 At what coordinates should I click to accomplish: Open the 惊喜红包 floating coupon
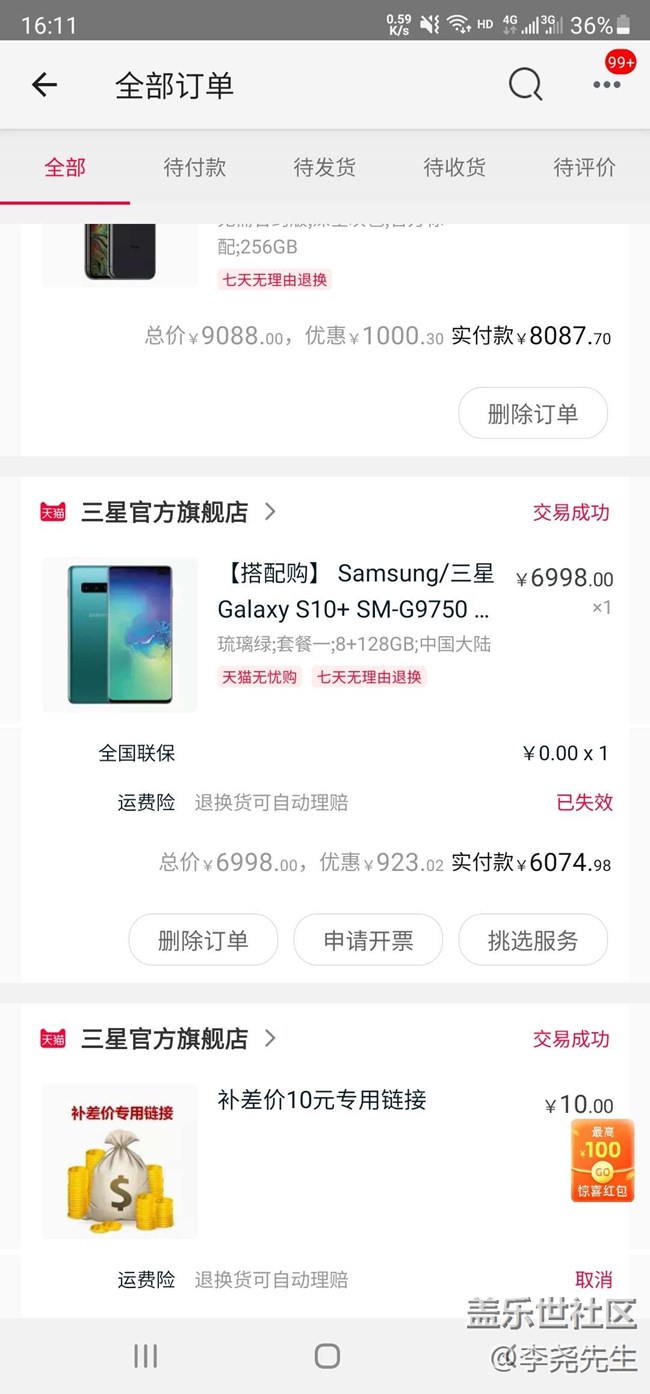(x=602, y=1160)
